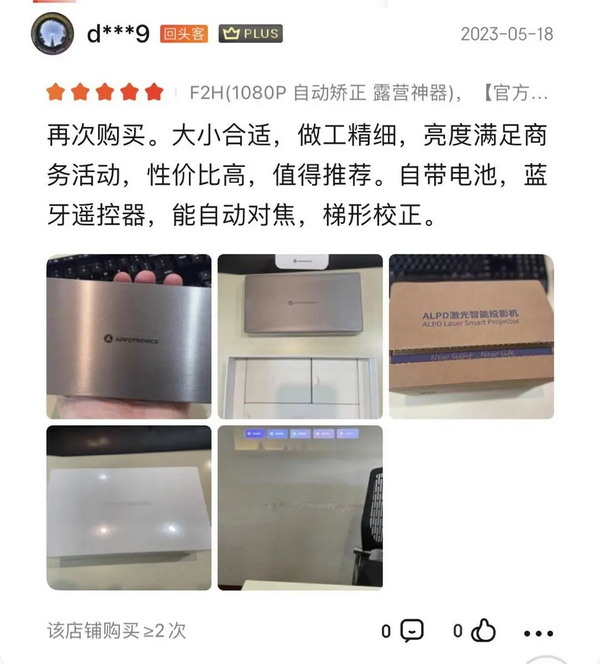Open the three-dot overflow menu
Screen dimensions: 600x664
[x=538, y=632]
